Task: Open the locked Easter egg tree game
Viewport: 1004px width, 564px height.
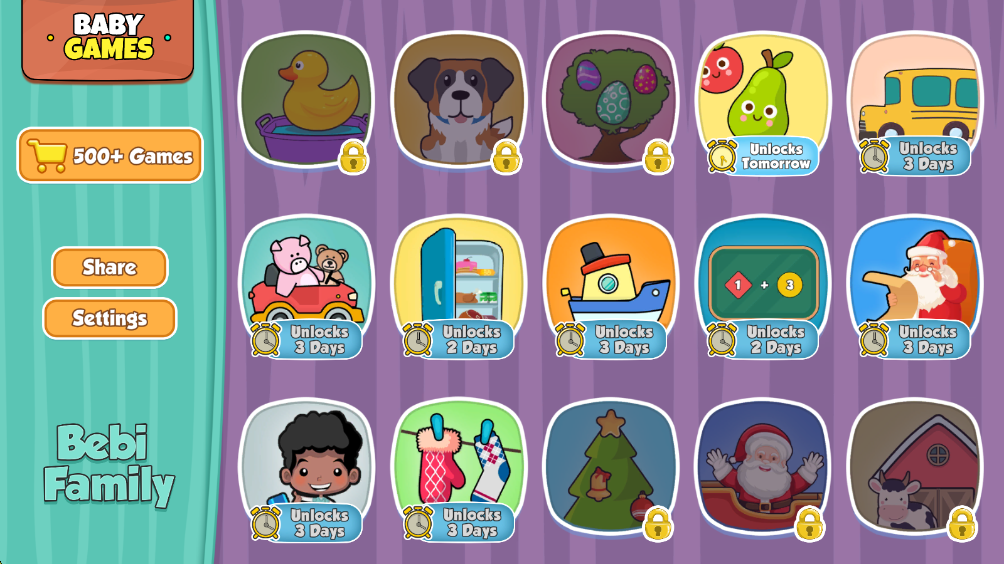Action: point(610,100)
